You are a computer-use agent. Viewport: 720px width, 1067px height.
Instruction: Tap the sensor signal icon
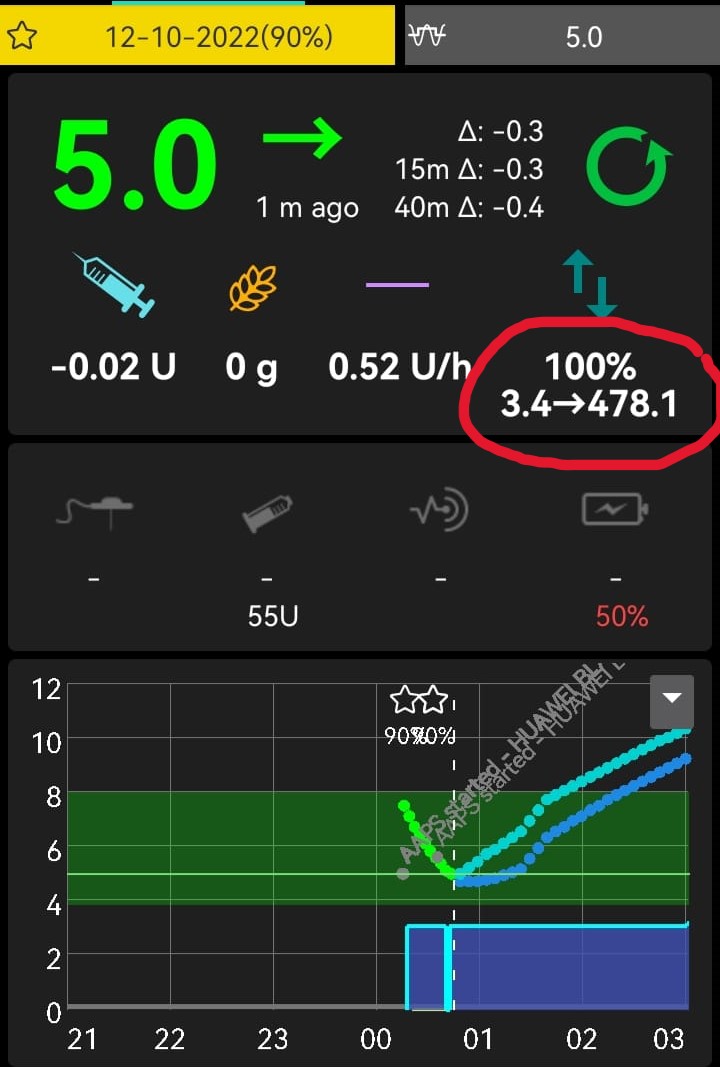click(x=440, y=509)
